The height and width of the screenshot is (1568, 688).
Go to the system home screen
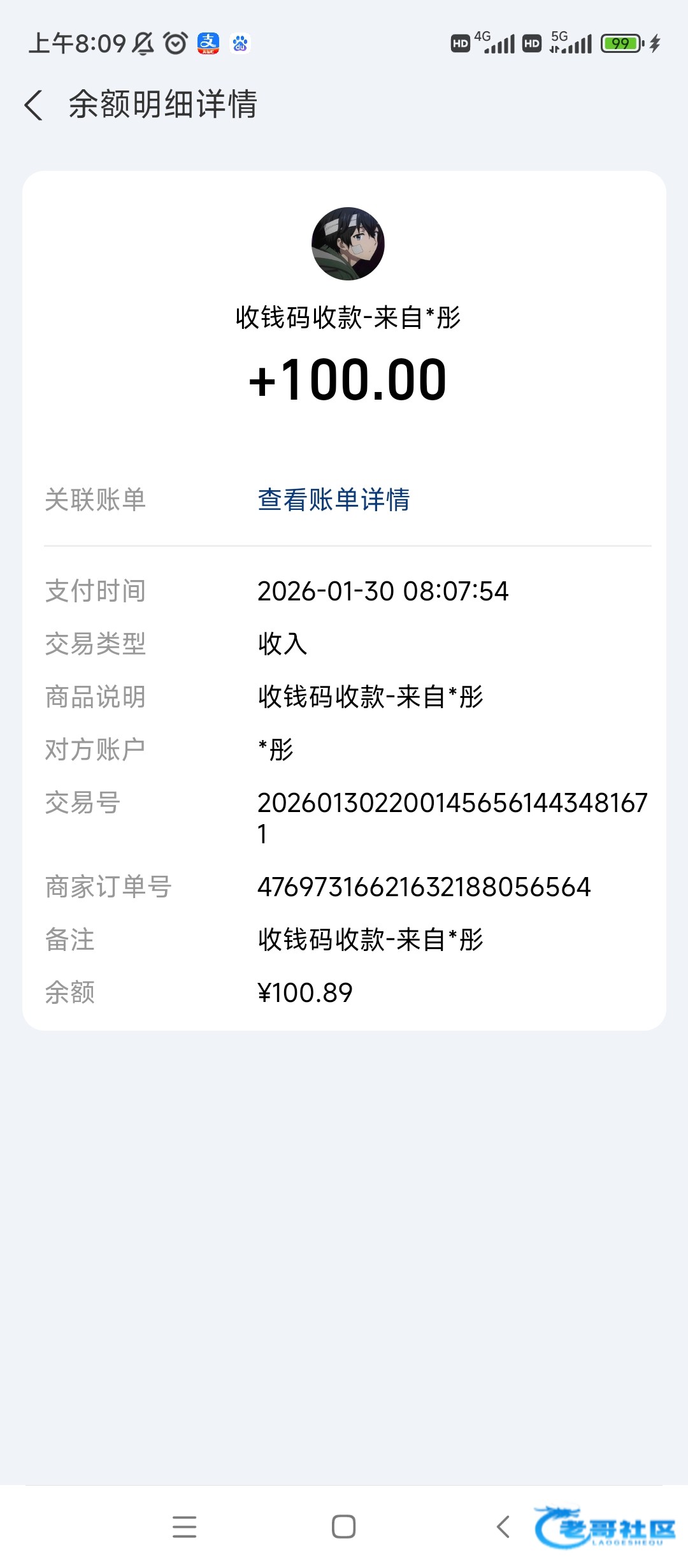point(344,1527)
